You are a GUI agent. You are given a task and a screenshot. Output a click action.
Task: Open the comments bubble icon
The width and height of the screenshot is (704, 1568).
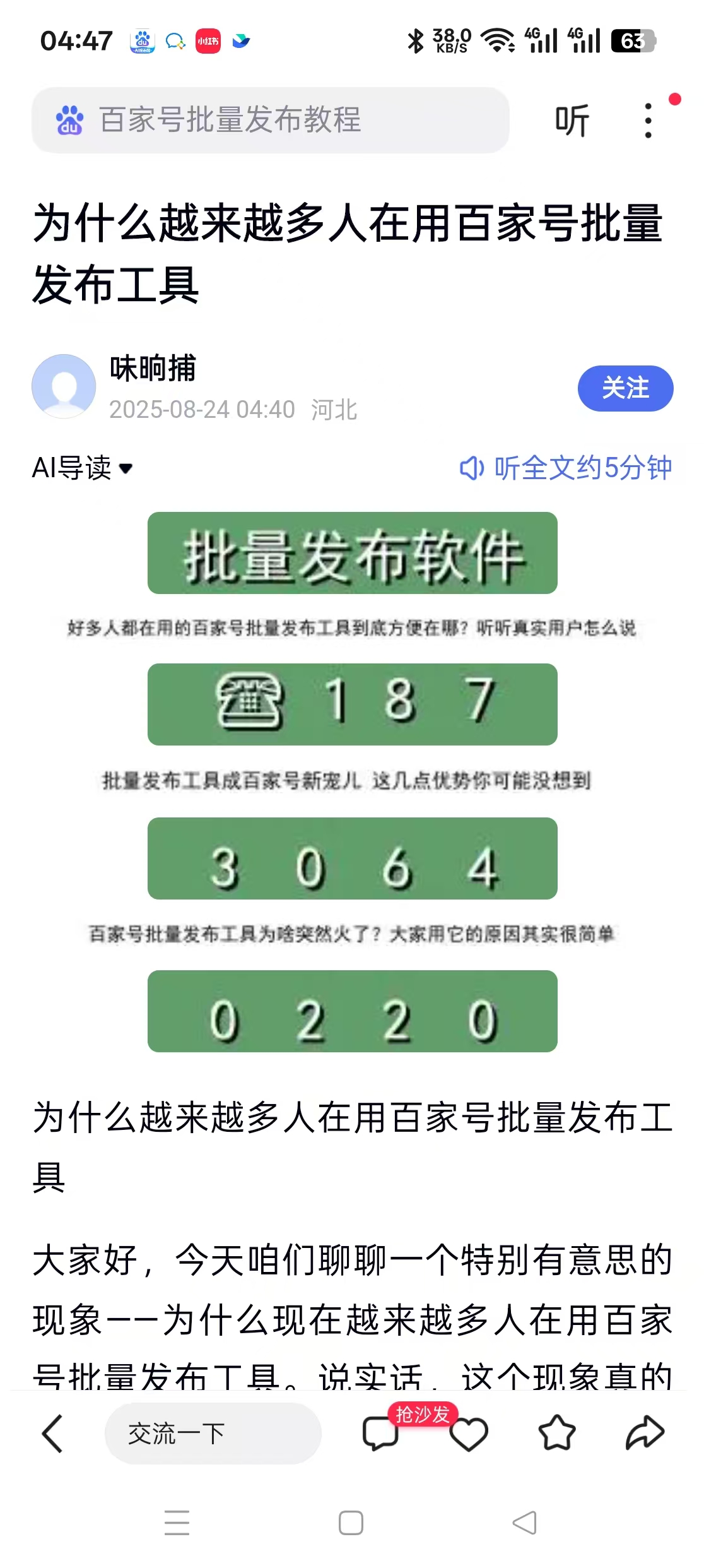coord(380,1434)
